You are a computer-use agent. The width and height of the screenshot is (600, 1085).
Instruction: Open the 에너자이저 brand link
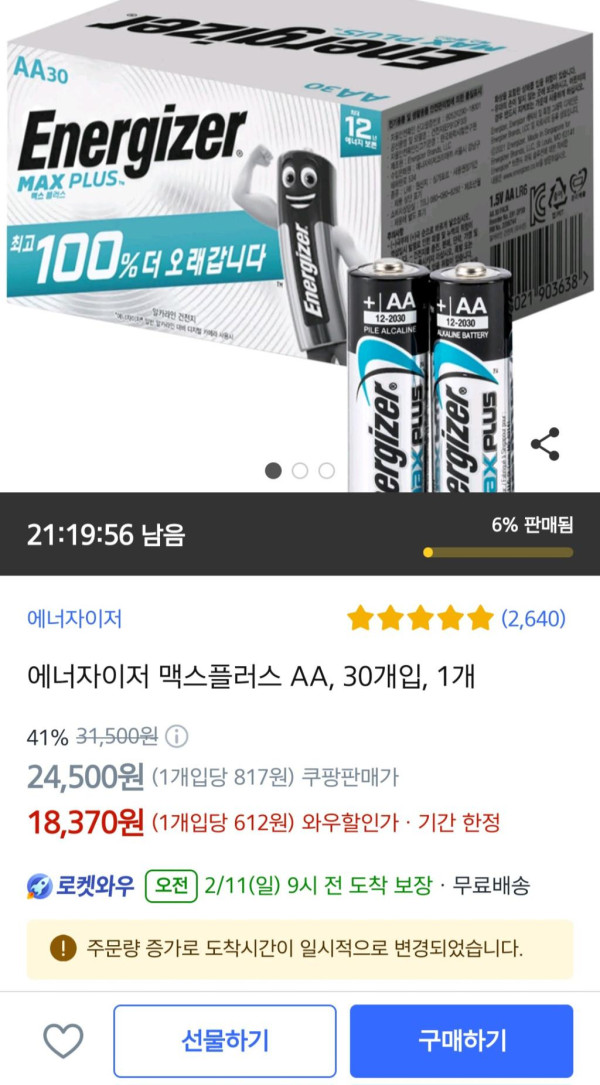(74, 619)
